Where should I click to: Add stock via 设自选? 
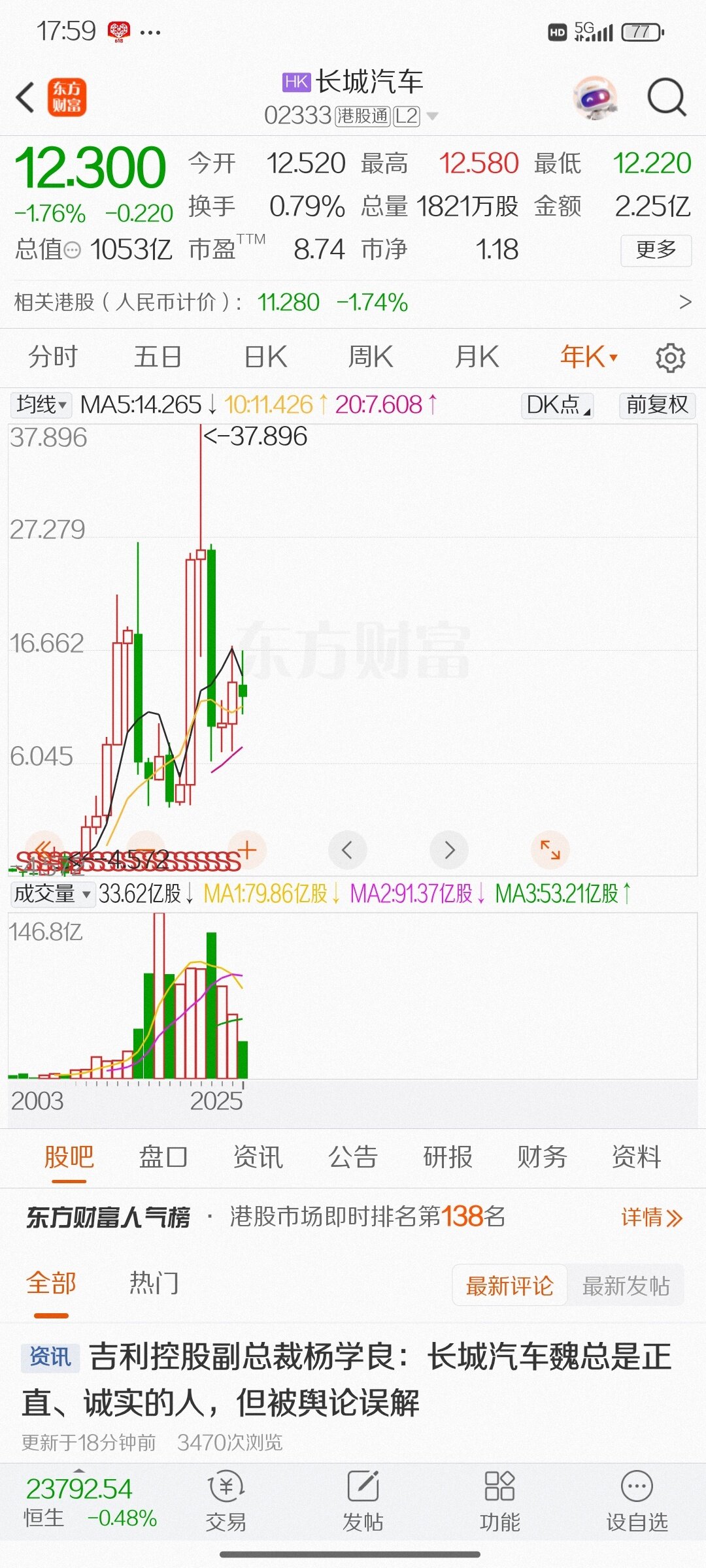tap(637, 1502)
